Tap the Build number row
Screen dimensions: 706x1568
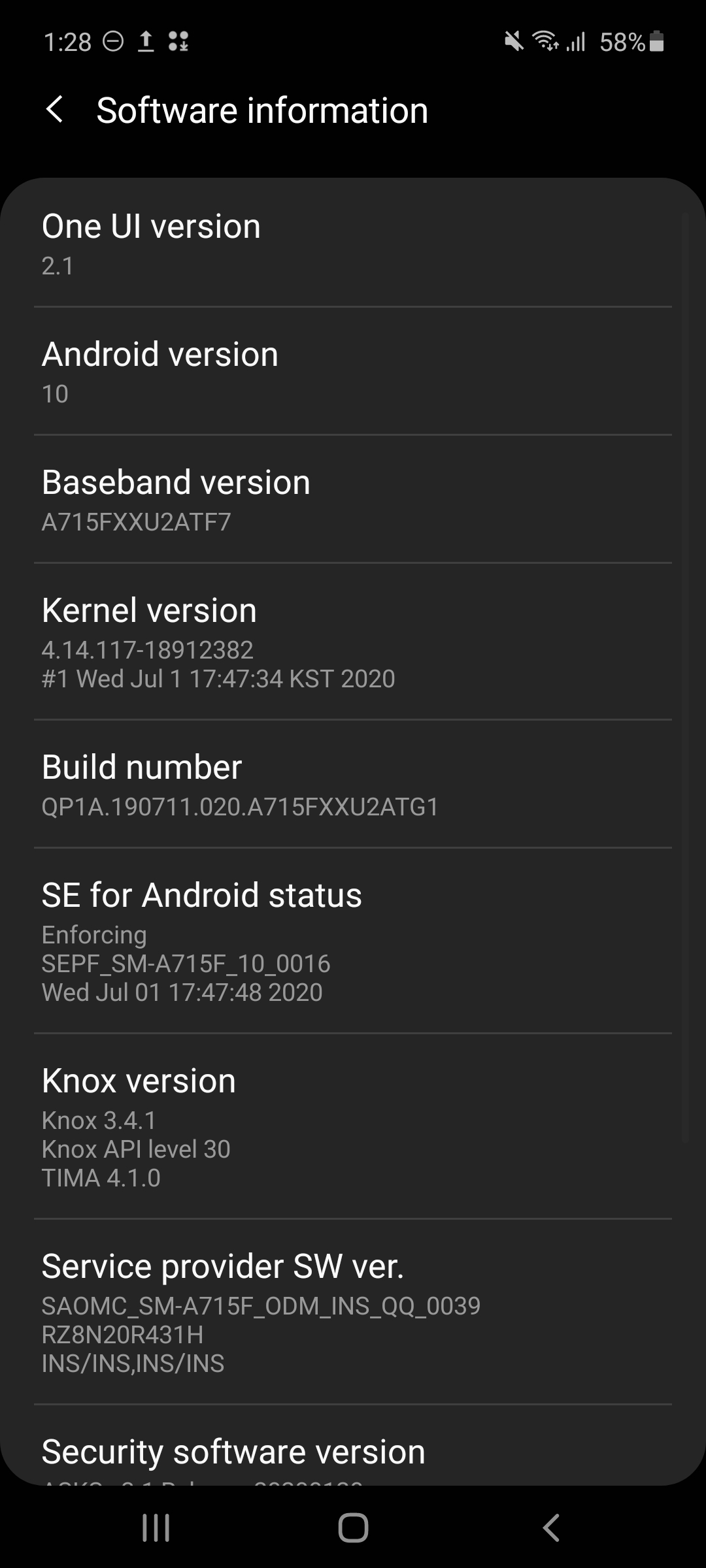coord(353,784)
